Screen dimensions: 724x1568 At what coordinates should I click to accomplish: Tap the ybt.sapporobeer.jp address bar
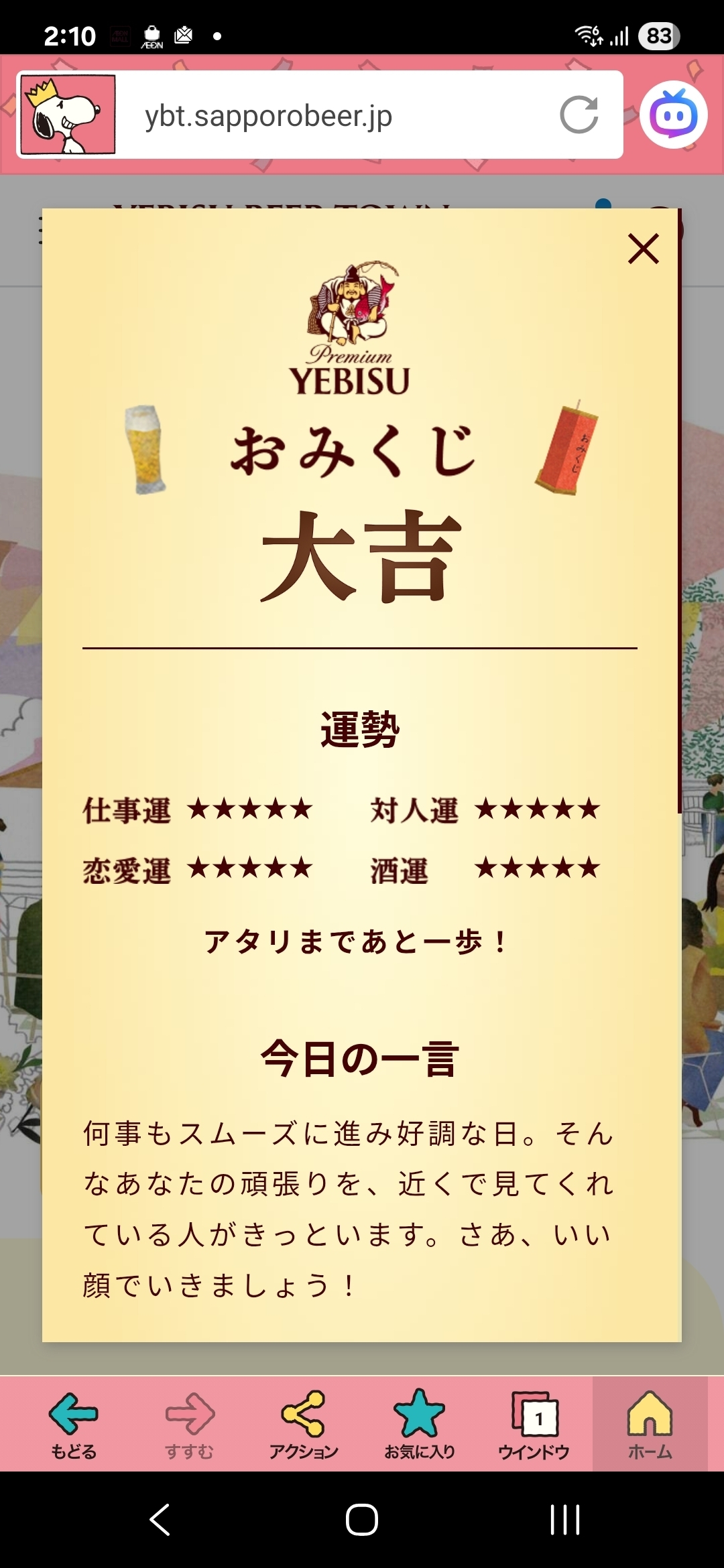coord(335,116)
